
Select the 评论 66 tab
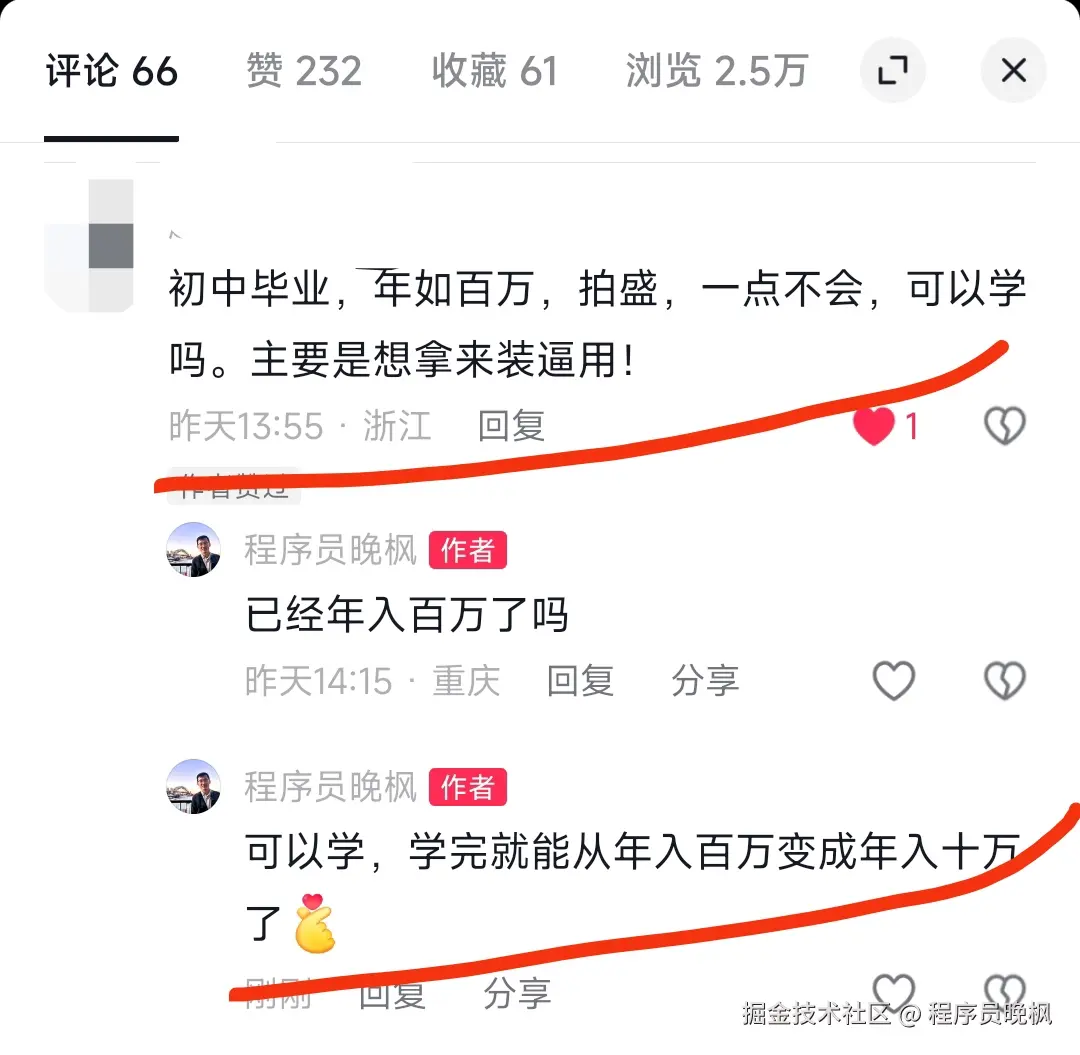(112, 71)
